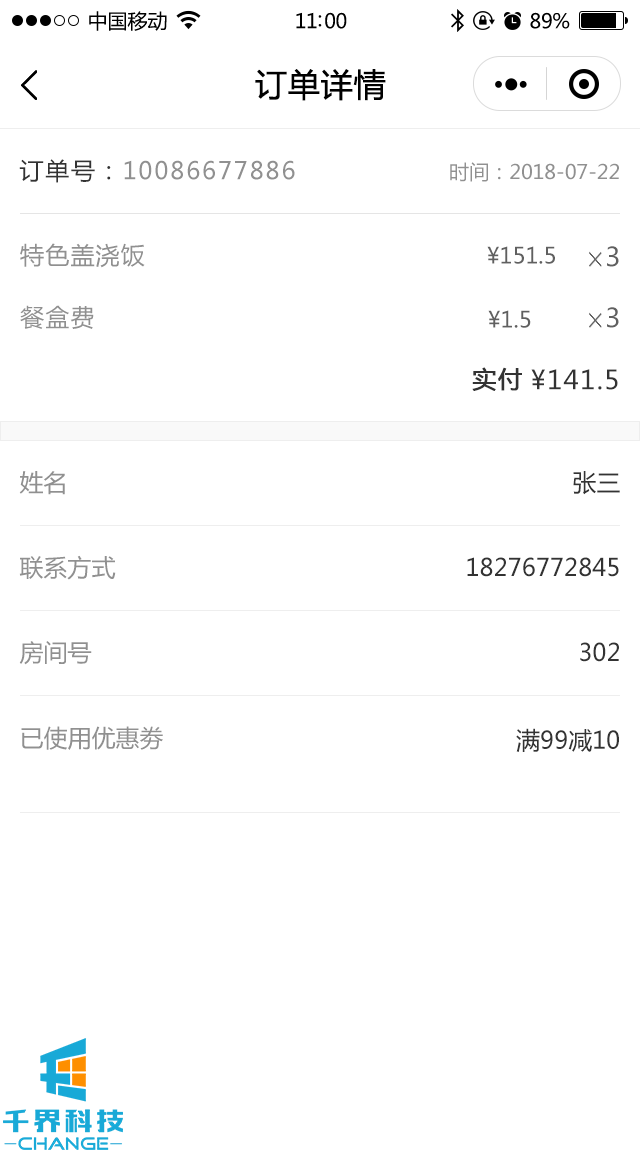Close the mini program with the circle button
The height and width of the screenshot is (1154, 640).
584,84
